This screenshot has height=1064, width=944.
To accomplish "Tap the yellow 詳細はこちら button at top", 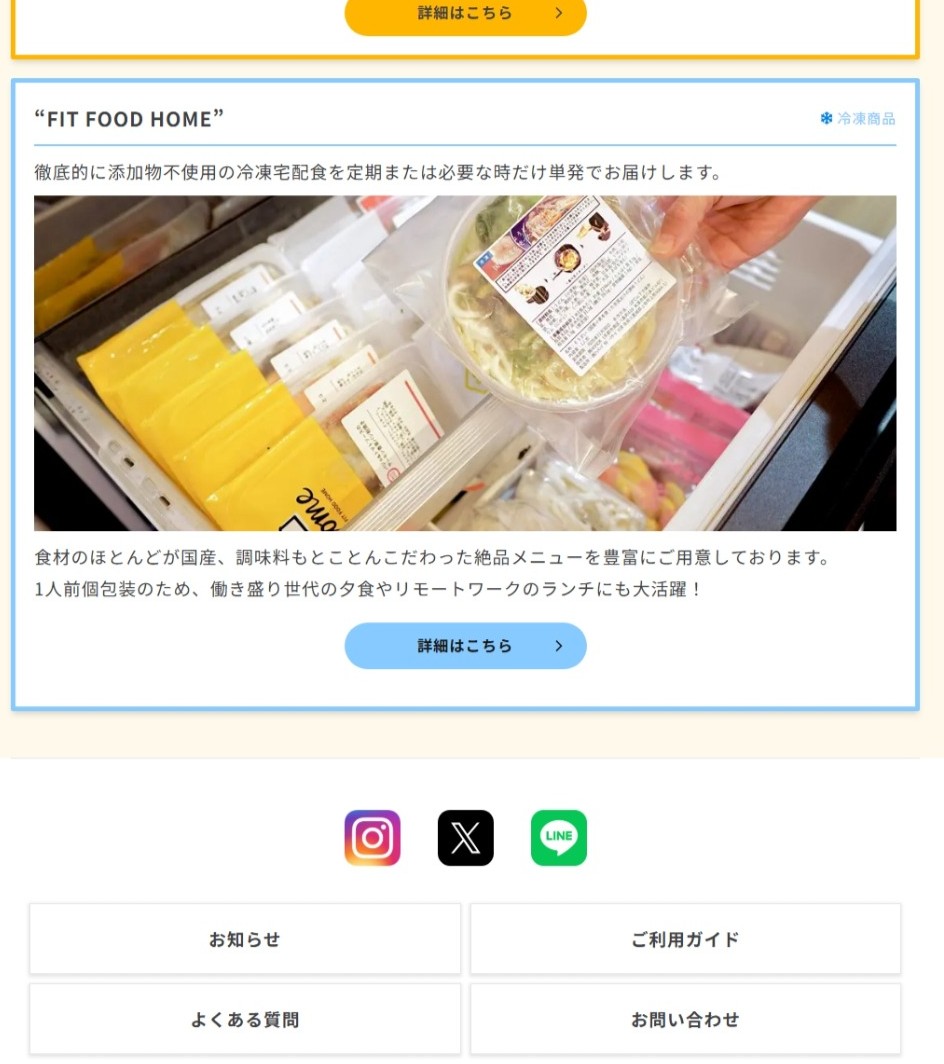I will [x=465, y=14].
